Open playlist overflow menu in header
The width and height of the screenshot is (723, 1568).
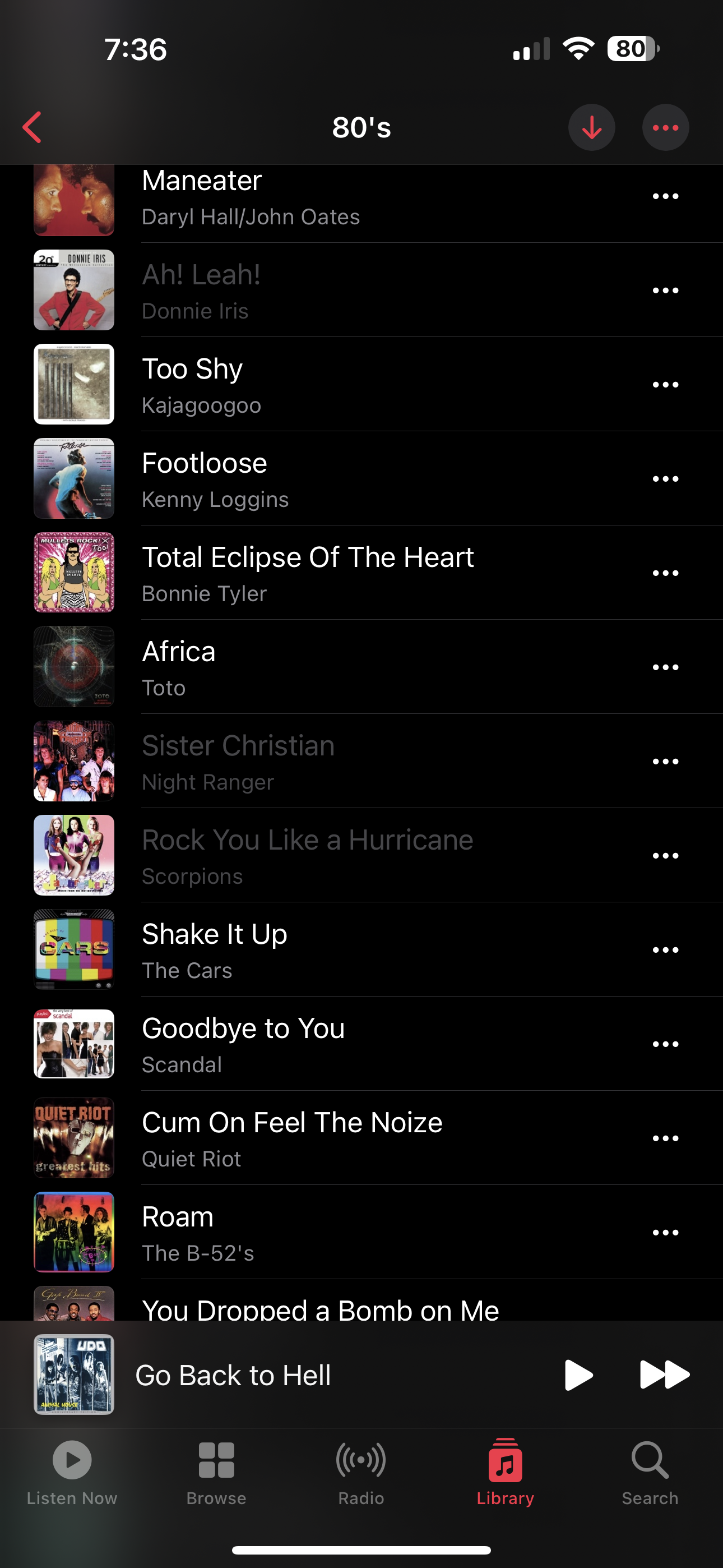point(665,127)
